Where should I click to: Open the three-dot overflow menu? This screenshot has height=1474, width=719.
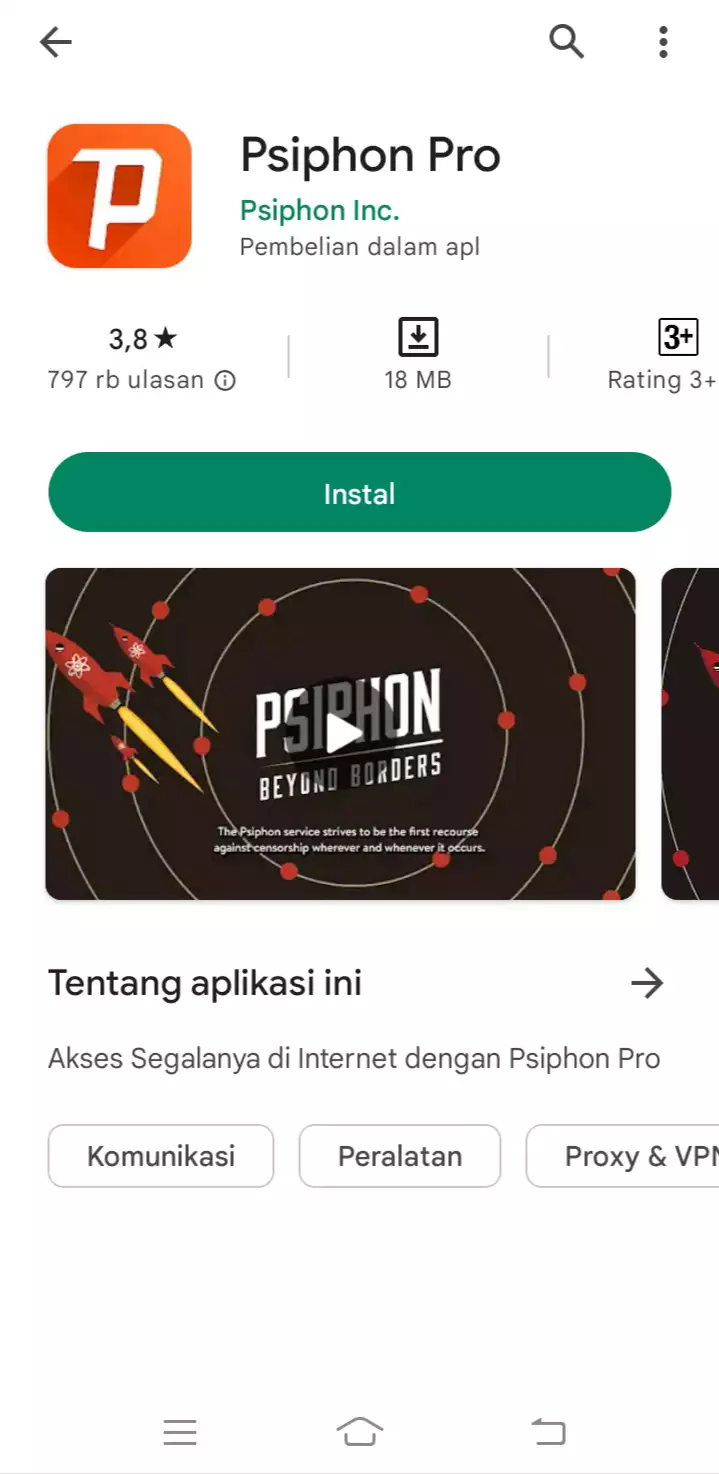(663, 42)
